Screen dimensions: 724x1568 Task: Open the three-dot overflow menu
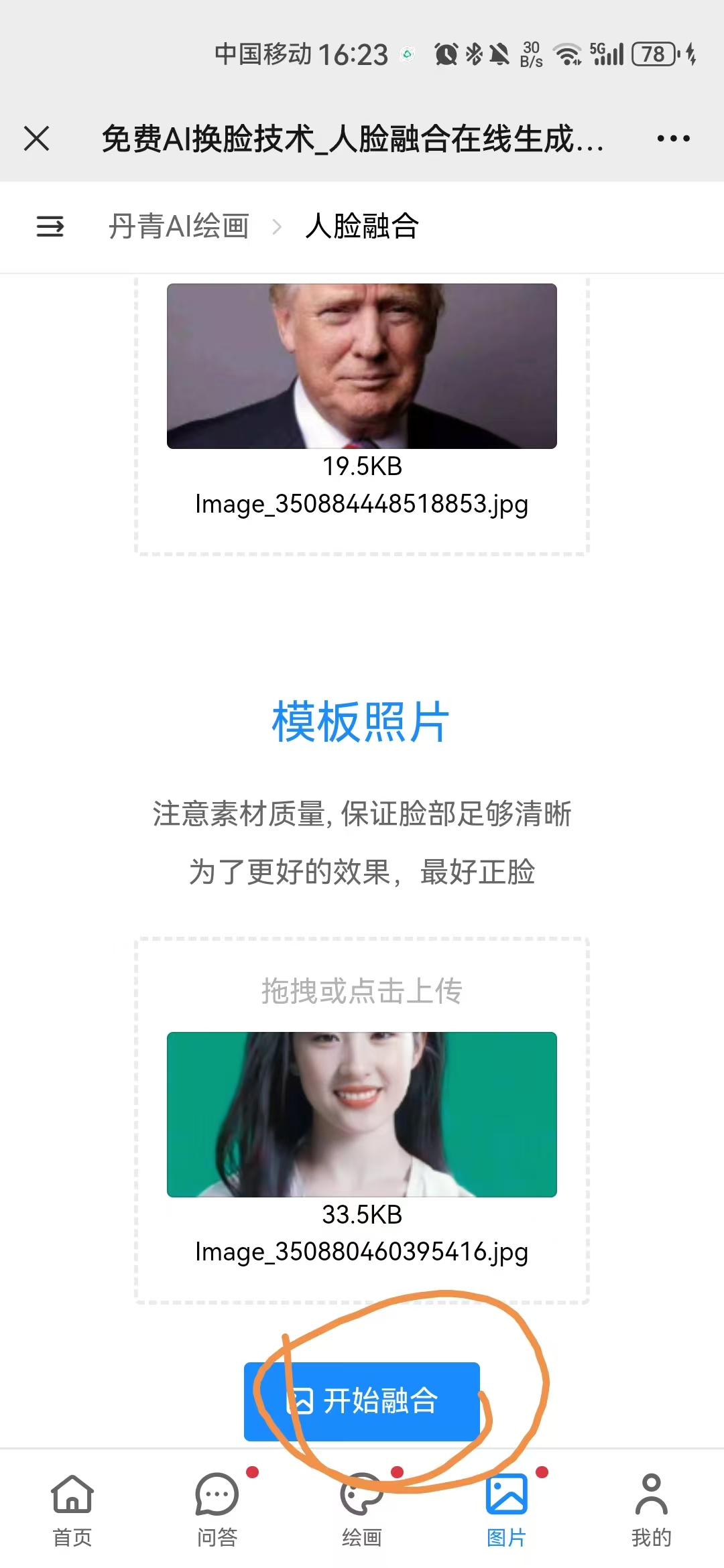tap(673, 139)
